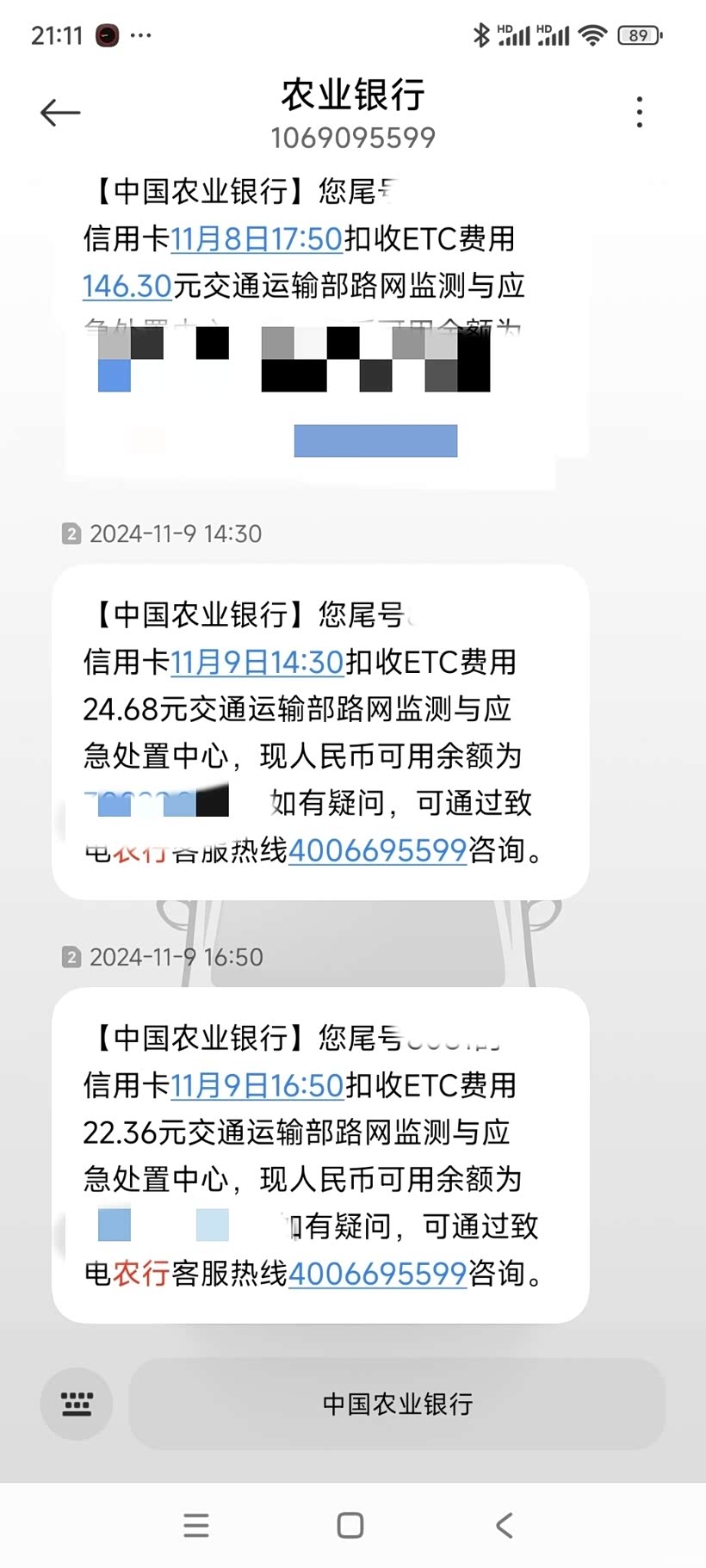
Task: Open the 11月8日17:50 date link
Action: point(257,240)
